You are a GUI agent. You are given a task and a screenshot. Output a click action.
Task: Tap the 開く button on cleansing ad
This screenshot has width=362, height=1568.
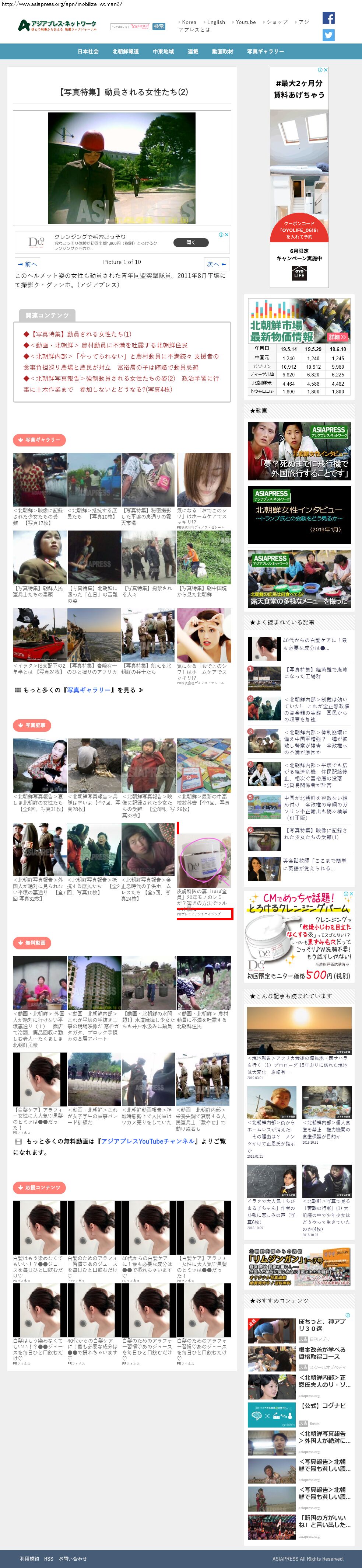coord(191,242)
